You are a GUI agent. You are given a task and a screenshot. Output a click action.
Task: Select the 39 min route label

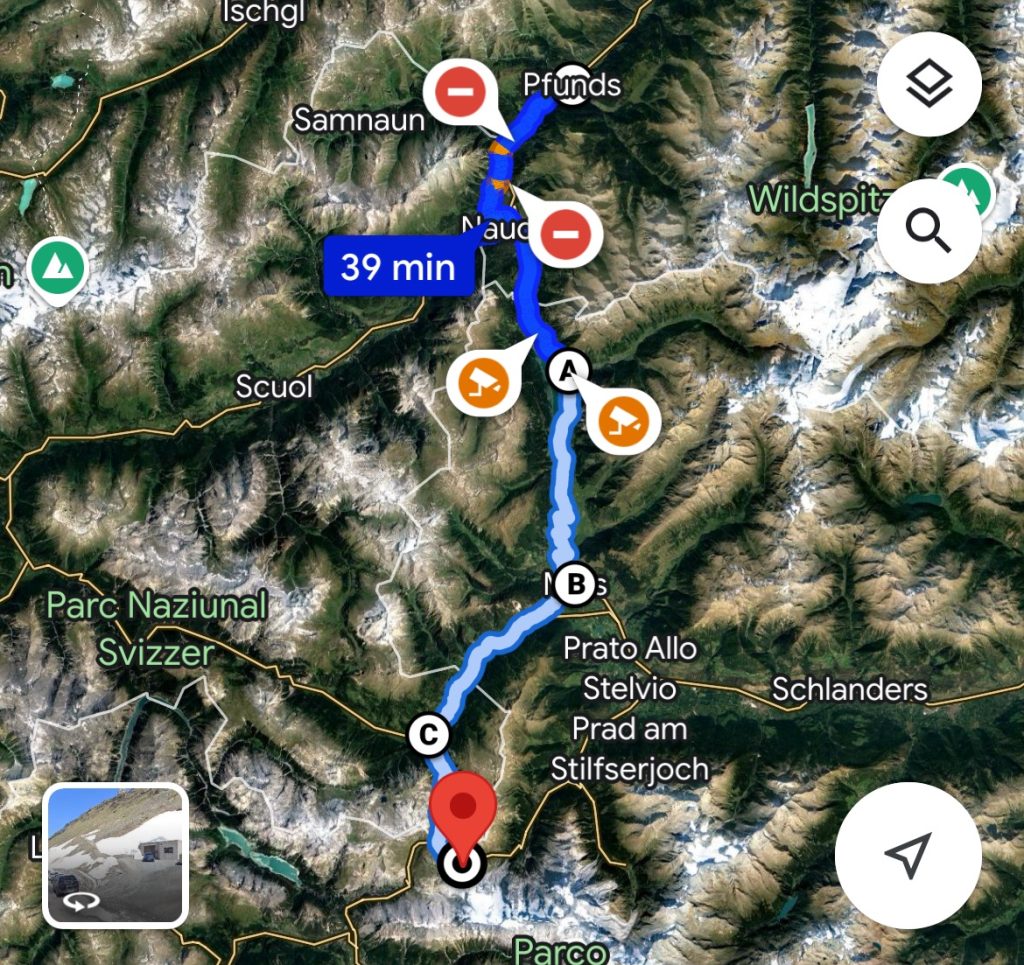398,267
